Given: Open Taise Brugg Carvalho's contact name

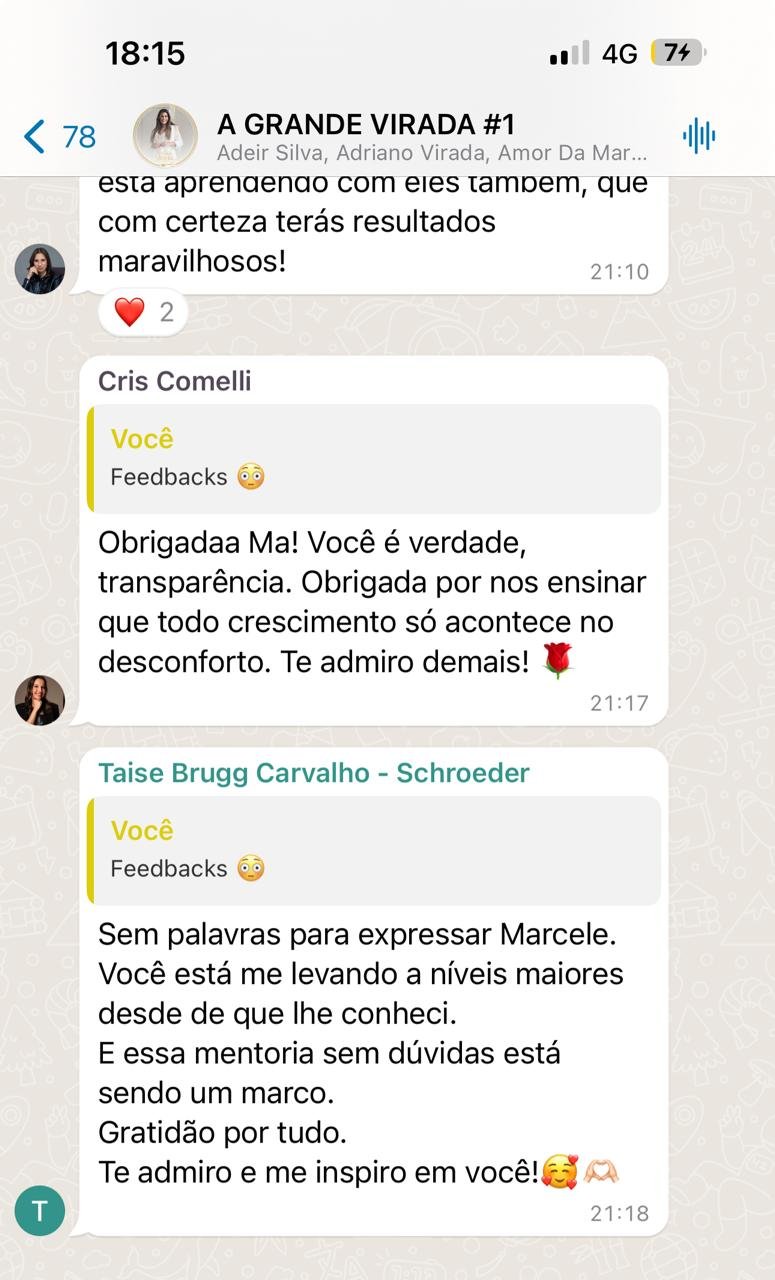Looking at the screenshot, I should point(313,772).
